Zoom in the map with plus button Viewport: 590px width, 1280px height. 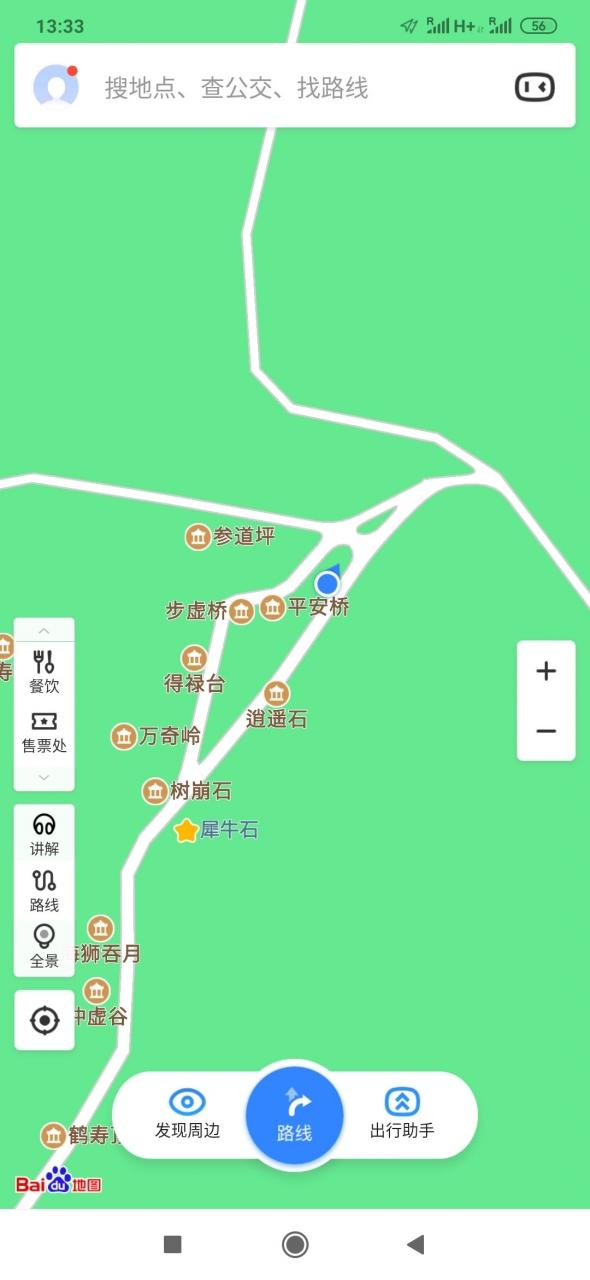point(546,671)
